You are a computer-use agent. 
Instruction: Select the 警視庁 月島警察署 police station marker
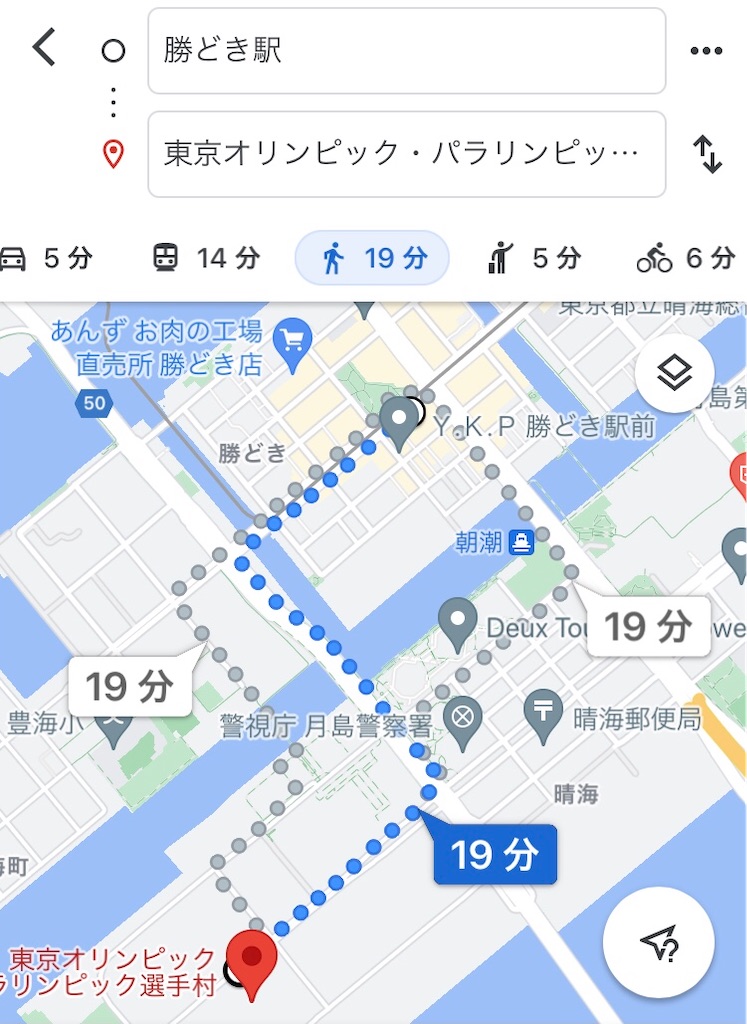tap(462, 718)
